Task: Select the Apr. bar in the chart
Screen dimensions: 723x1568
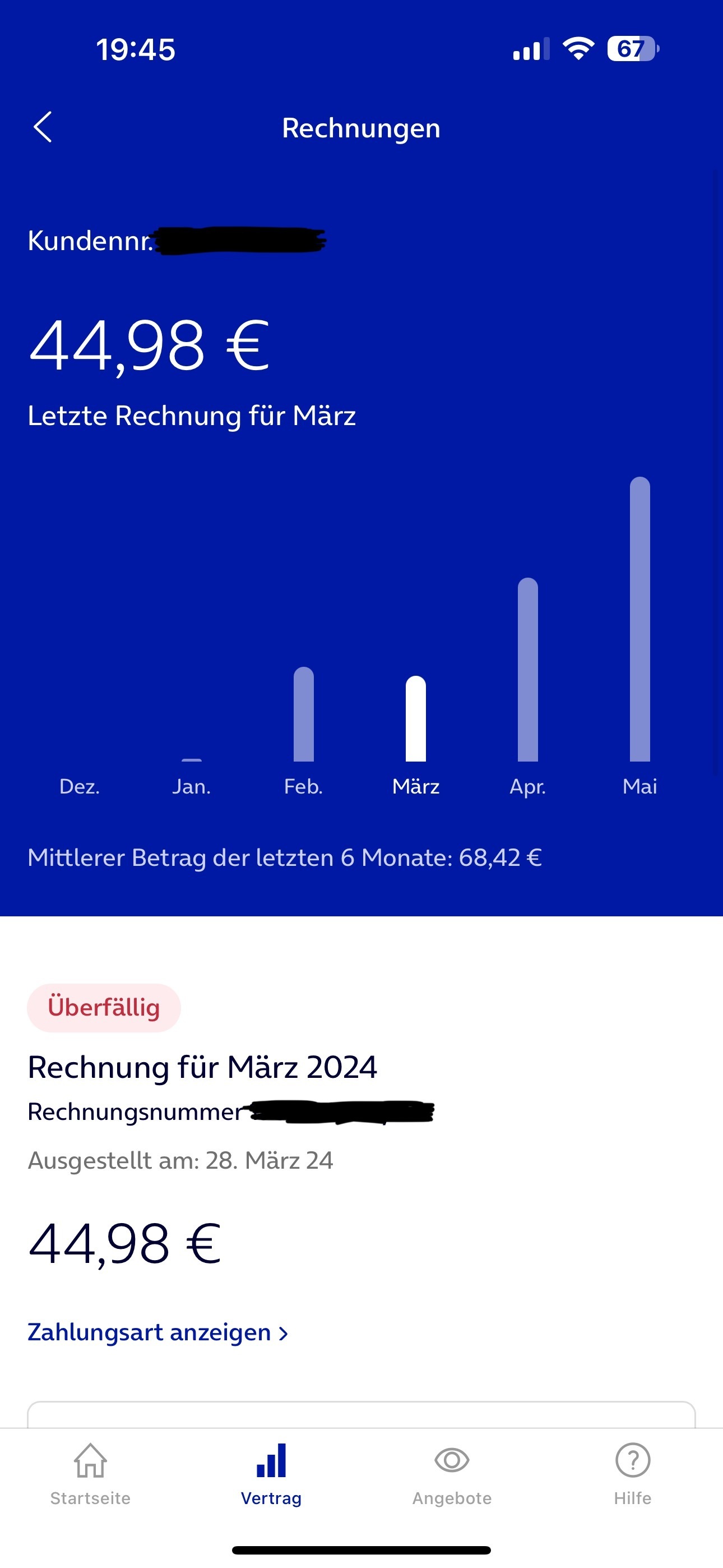Action: [527, 670]
